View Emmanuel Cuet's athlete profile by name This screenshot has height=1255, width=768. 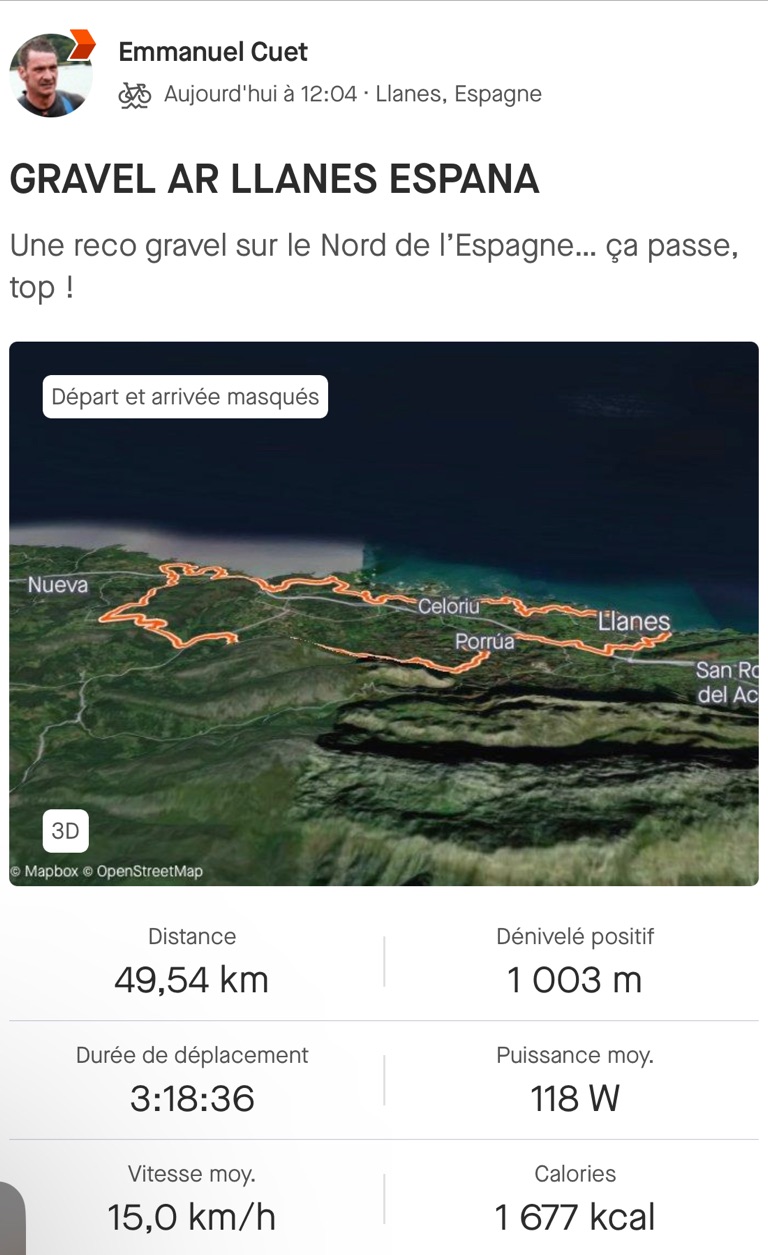213,51
